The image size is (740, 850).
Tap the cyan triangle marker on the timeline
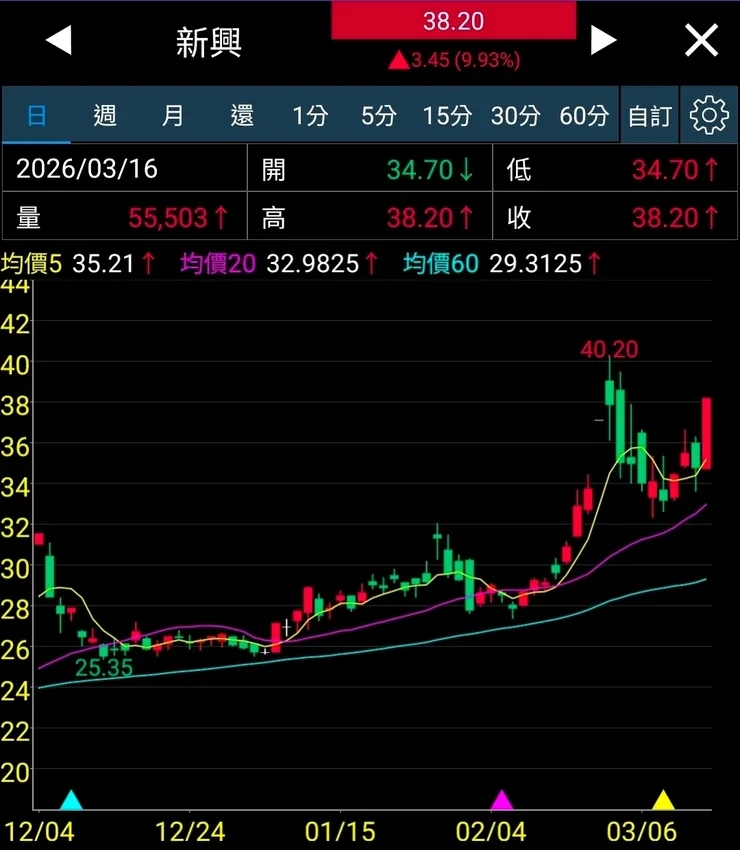71,800
